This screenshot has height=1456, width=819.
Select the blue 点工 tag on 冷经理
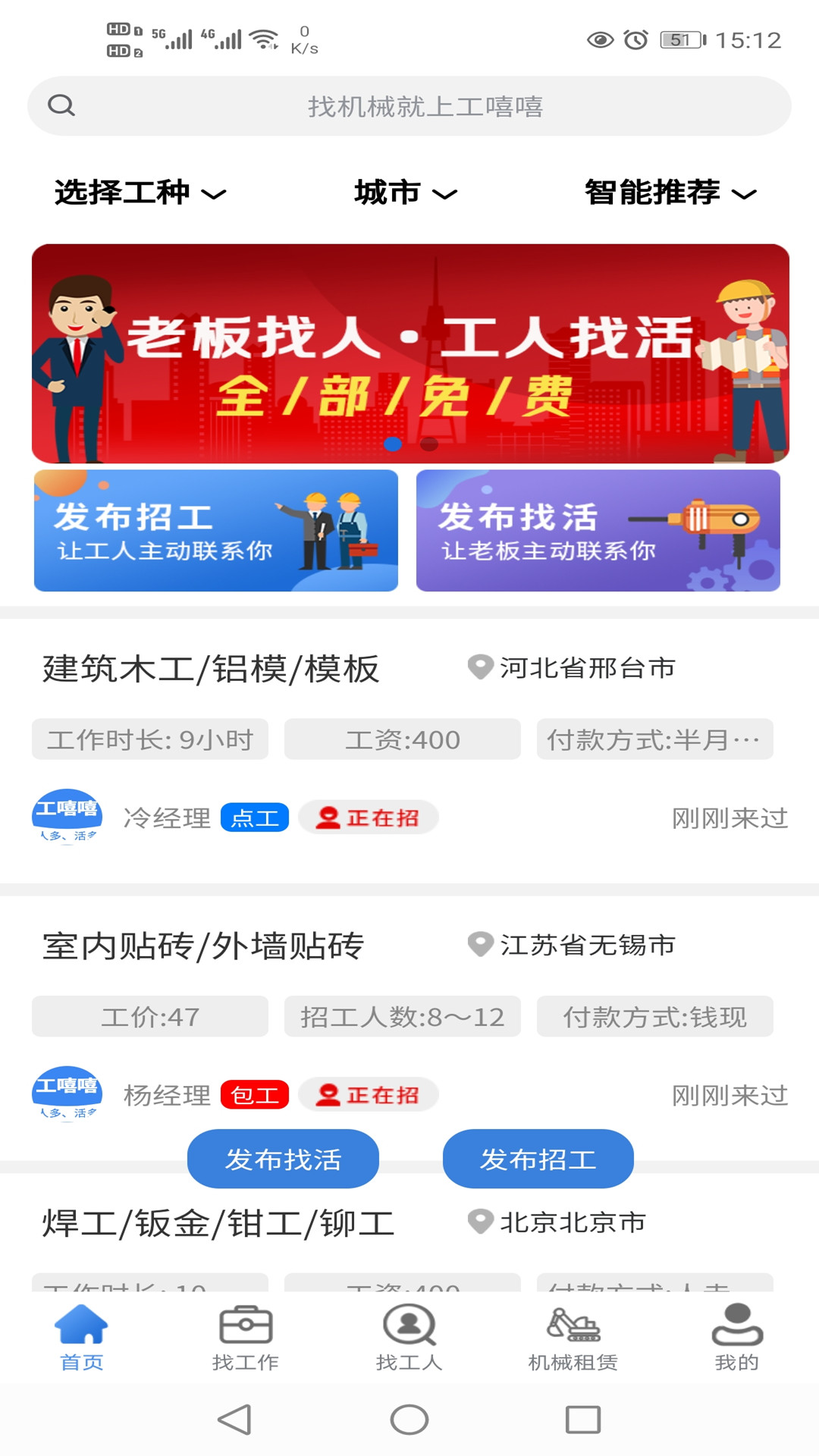254,817
